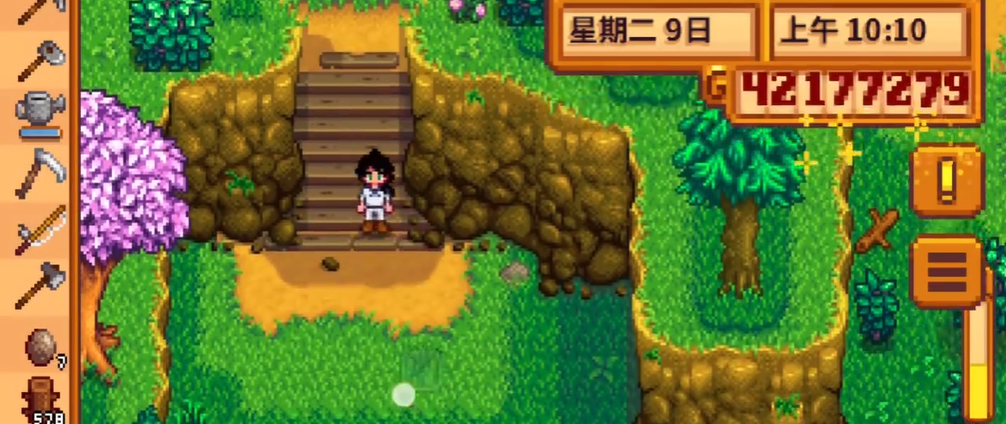Select the wood stack of 528
This screenshot has height=424, width=1006.
click(x=40, y=400)
